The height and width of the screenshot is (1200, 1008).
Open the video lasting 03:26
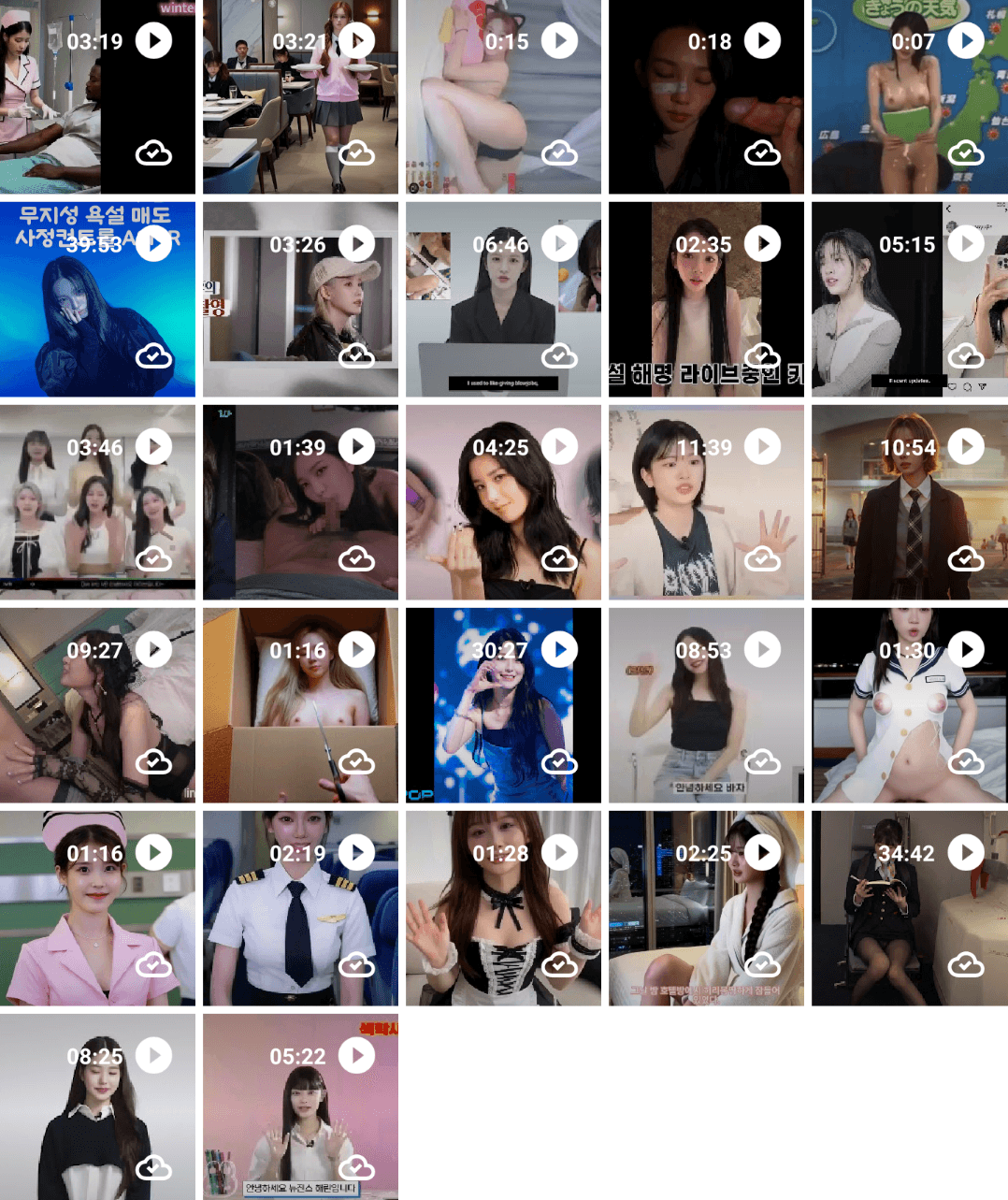[x=356, y=244]
